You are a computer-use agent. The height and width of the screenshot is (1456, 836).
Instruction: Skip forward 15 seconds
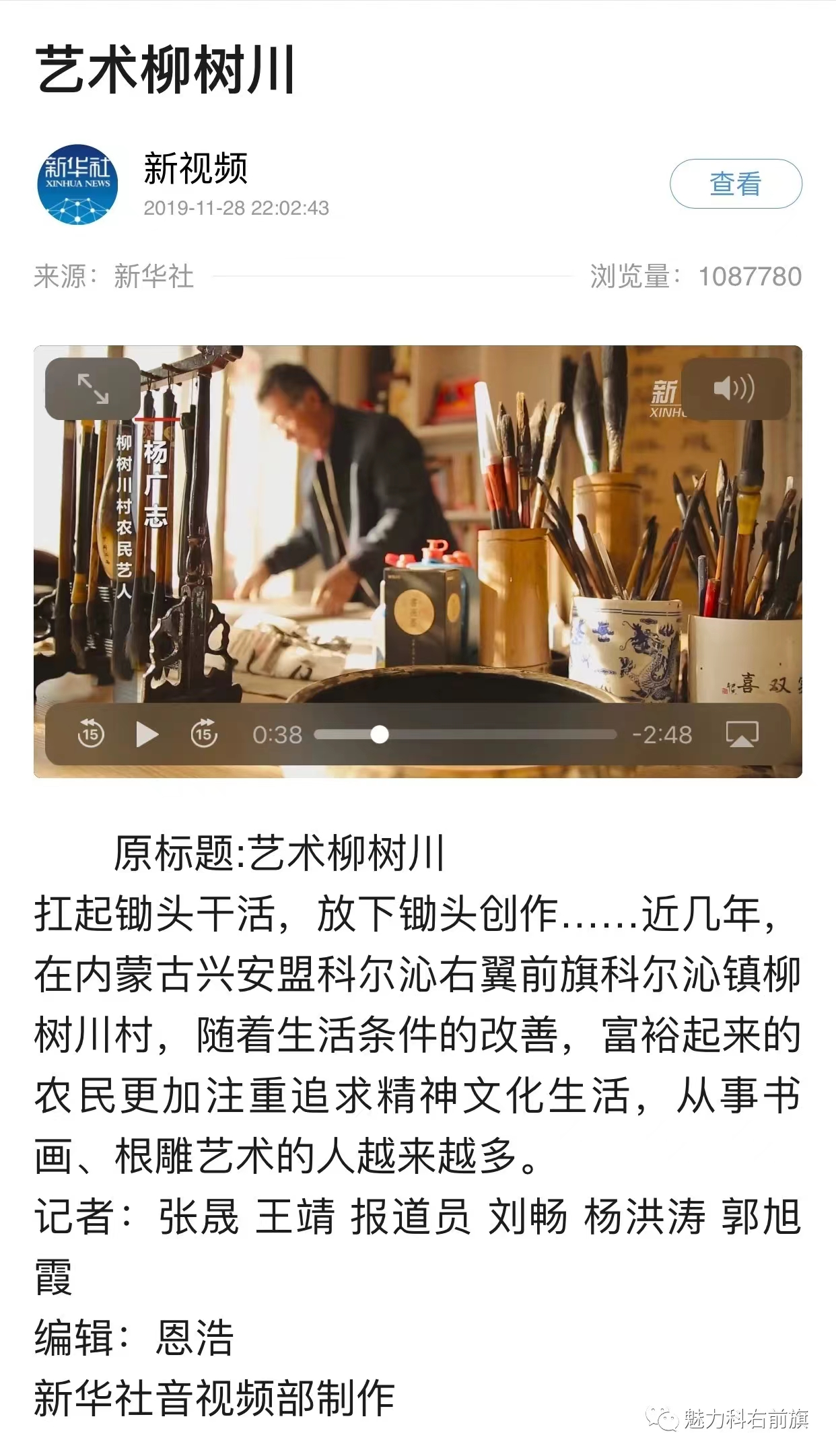(x=204, y=734)
